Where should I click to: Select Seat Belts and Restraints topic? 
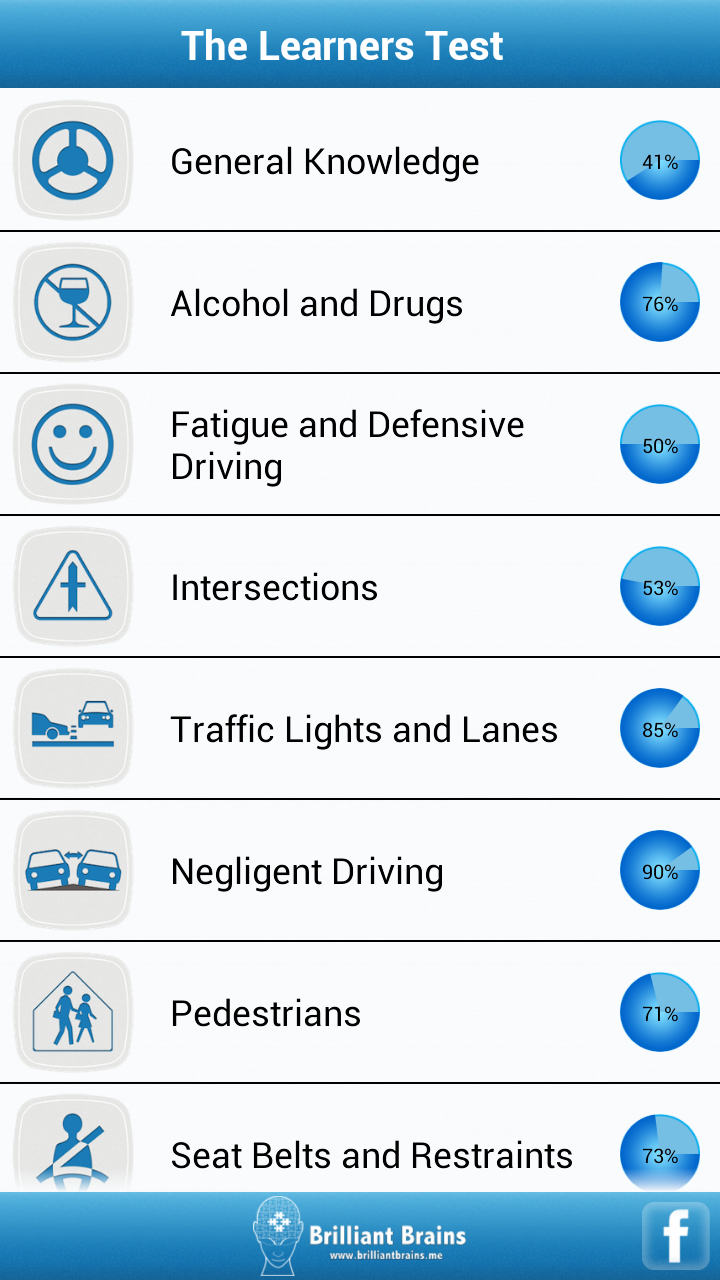click(372, 1156)
